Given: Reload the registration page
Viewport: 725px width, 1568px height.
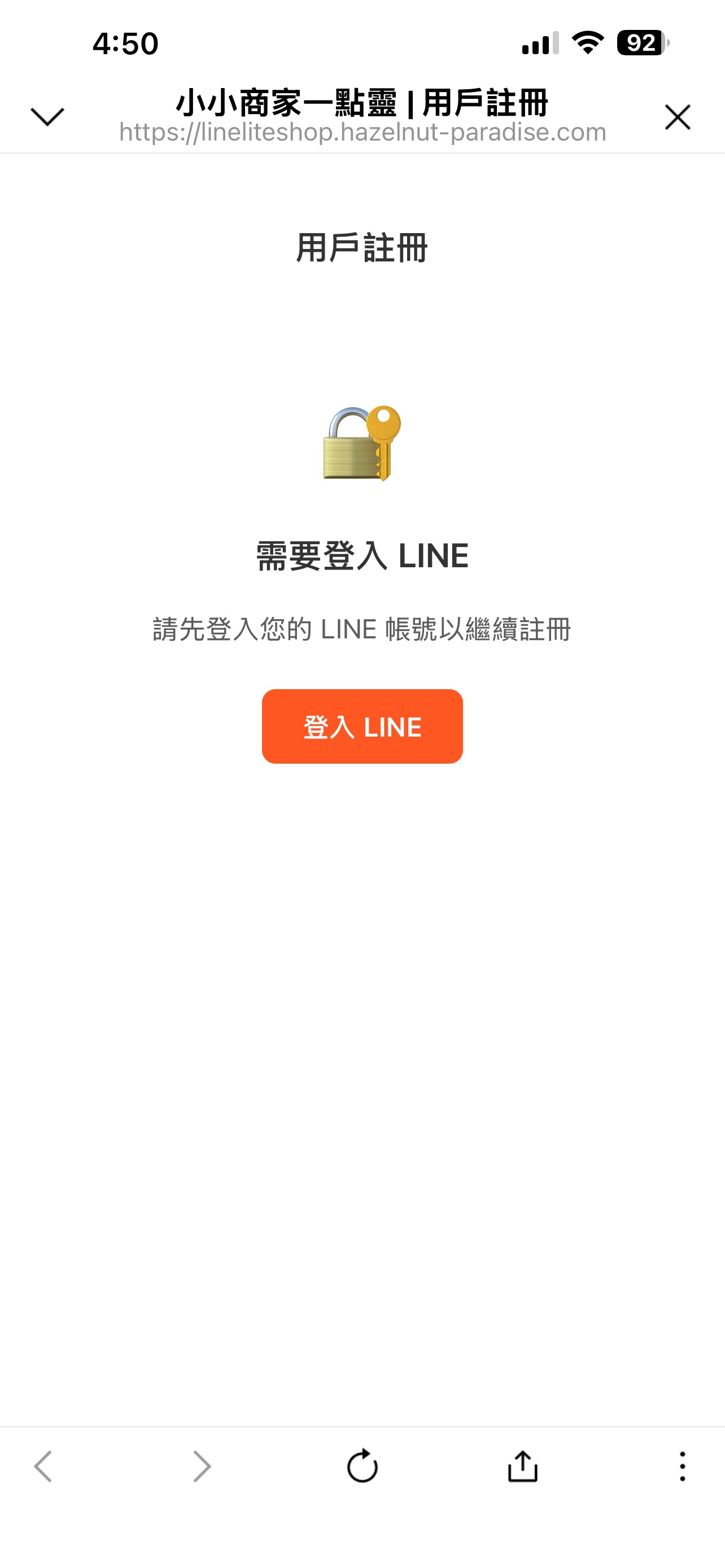Looking at the screenshot, I should (362, 1466).
